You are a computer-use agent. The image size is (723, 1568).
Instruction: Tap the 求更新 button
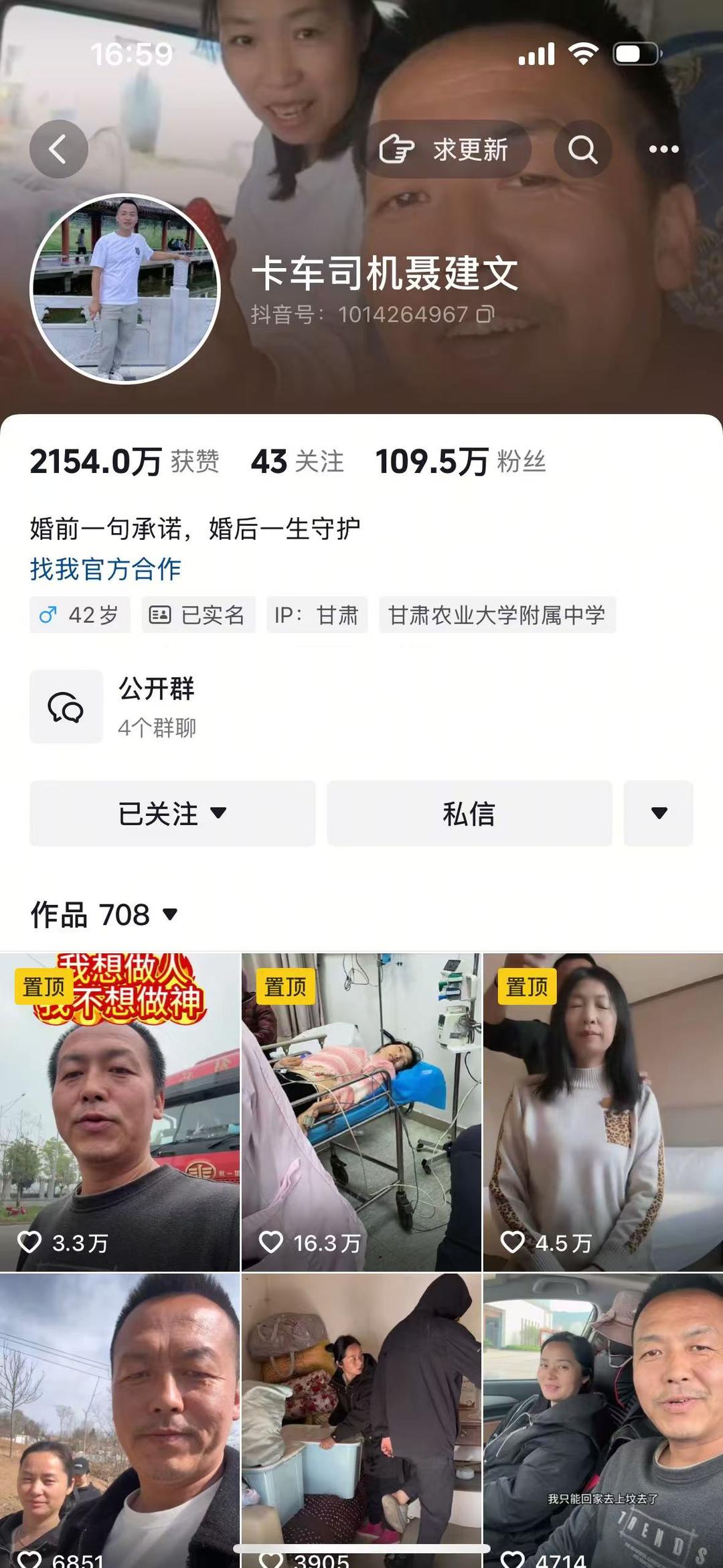448,149
